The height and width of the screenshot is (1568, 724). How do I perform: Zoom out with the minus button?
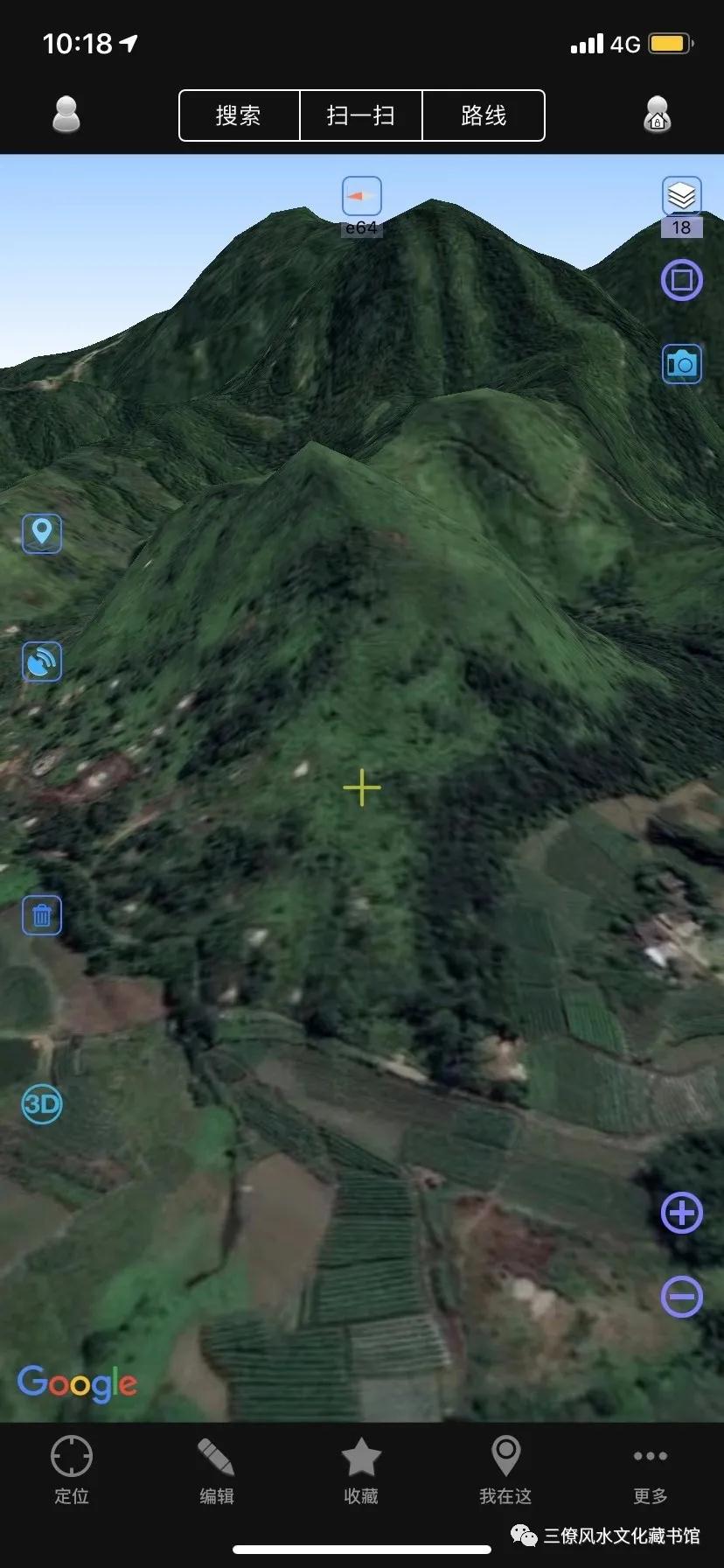click(x=681, y=1297)
